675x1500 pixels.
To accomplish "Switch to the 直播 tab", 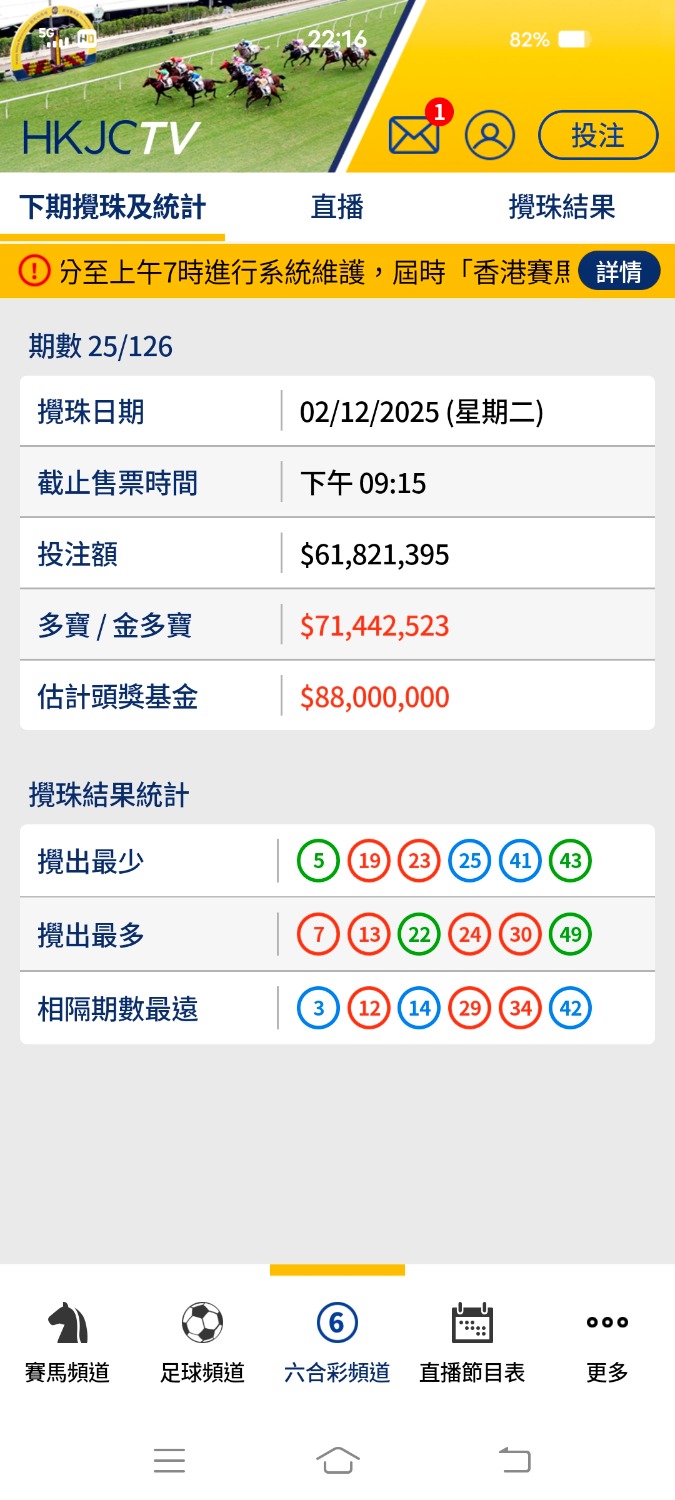I will coord(337,207).
